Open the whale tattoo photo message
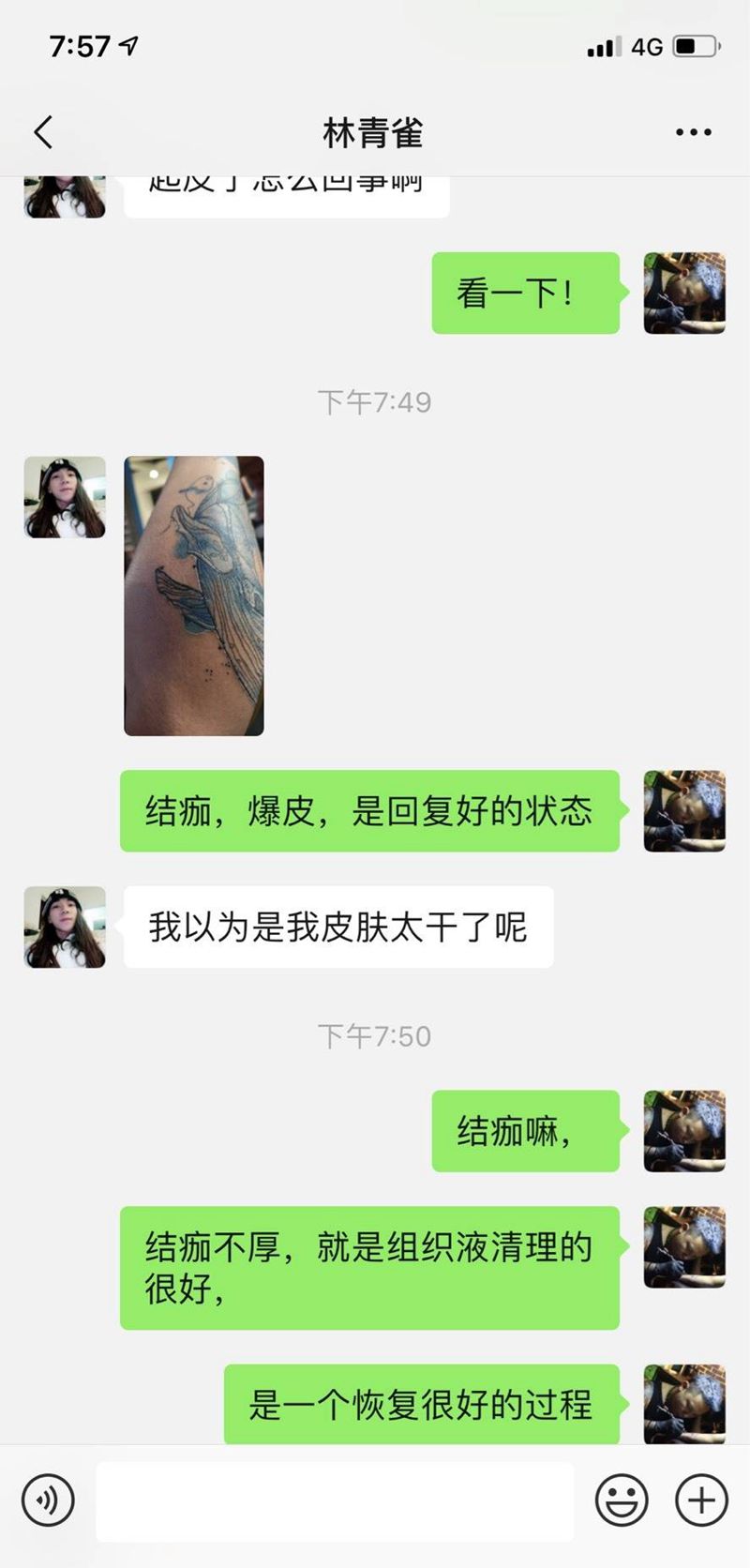This screenshot has height=1568, width=750. [x=194, y=596]
